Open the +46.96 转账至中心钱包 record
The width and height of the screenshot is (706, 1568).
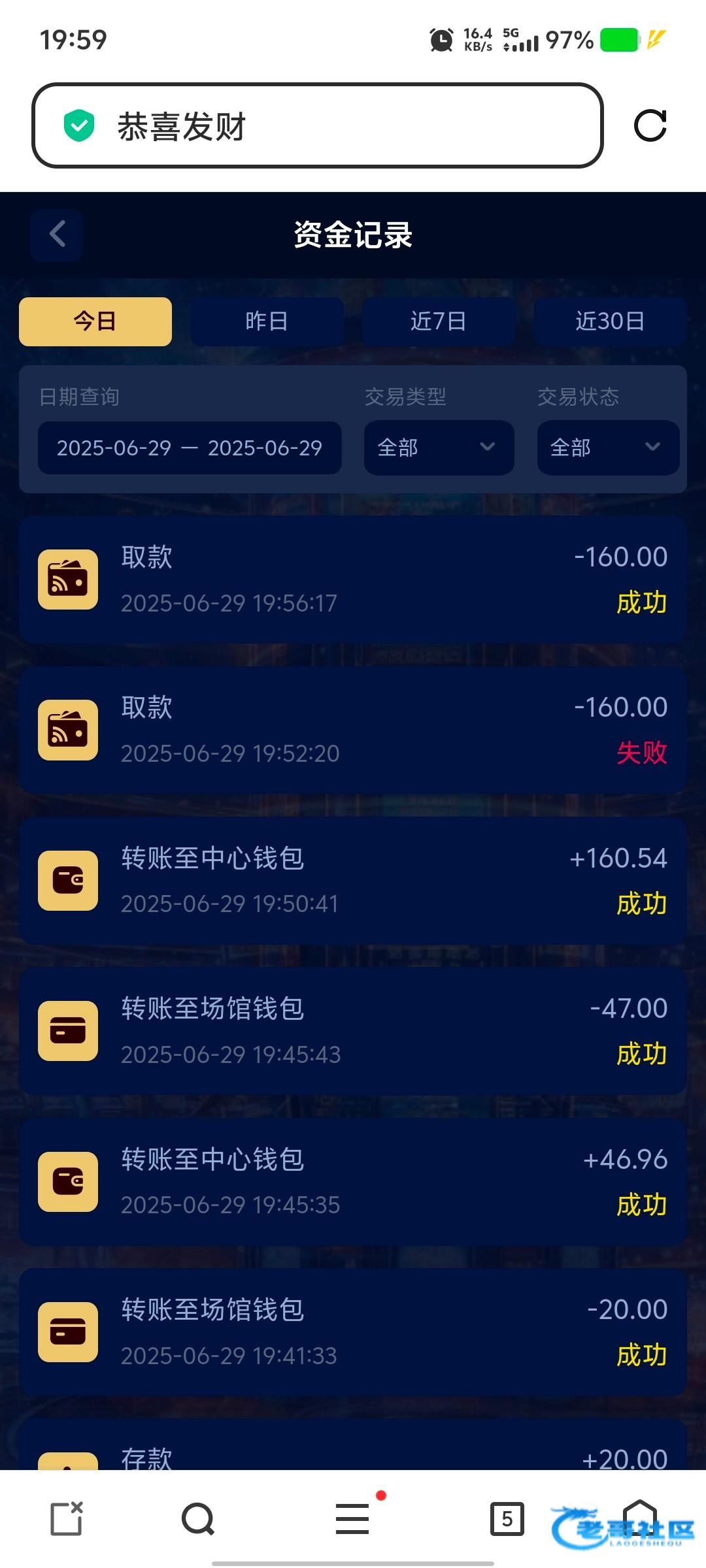[x=353, y=1181]
